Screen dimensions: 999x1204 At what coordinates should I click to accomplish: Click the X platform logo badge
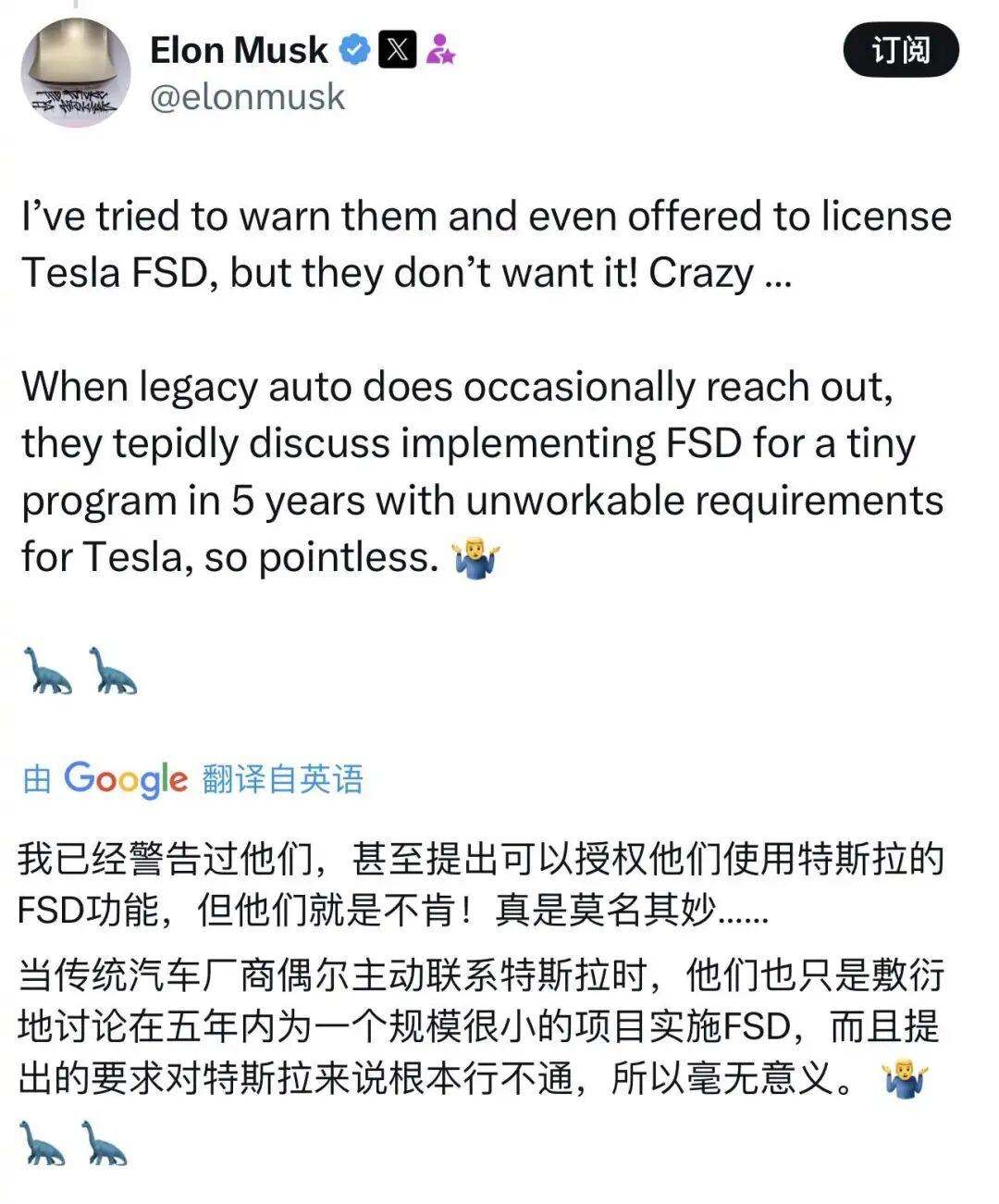(397, 50)
